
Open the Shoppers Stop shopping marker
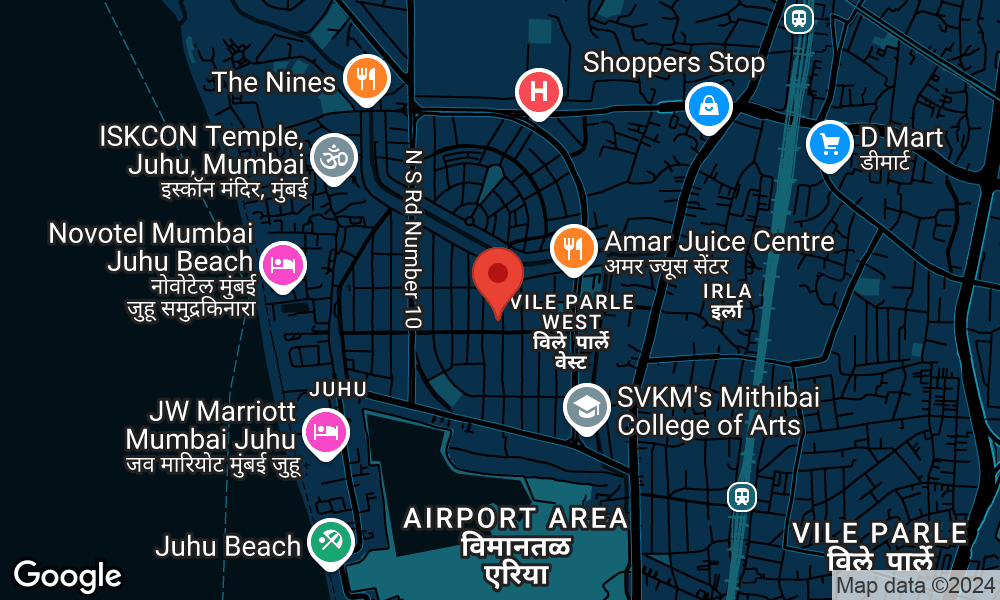click(708, 105)
